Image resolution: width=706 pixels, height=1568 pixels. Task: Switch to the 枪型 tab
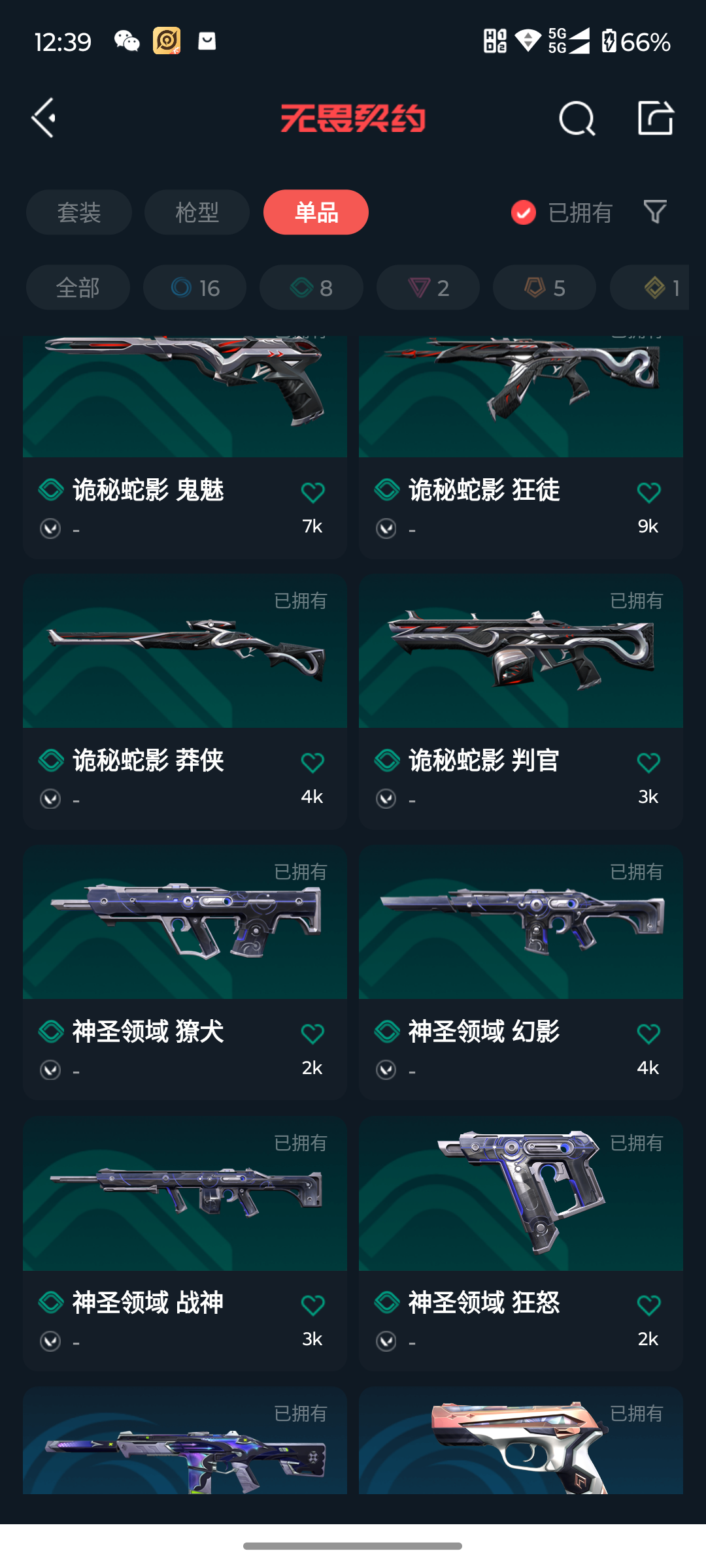pyautogui.click(x=197, y=212)
